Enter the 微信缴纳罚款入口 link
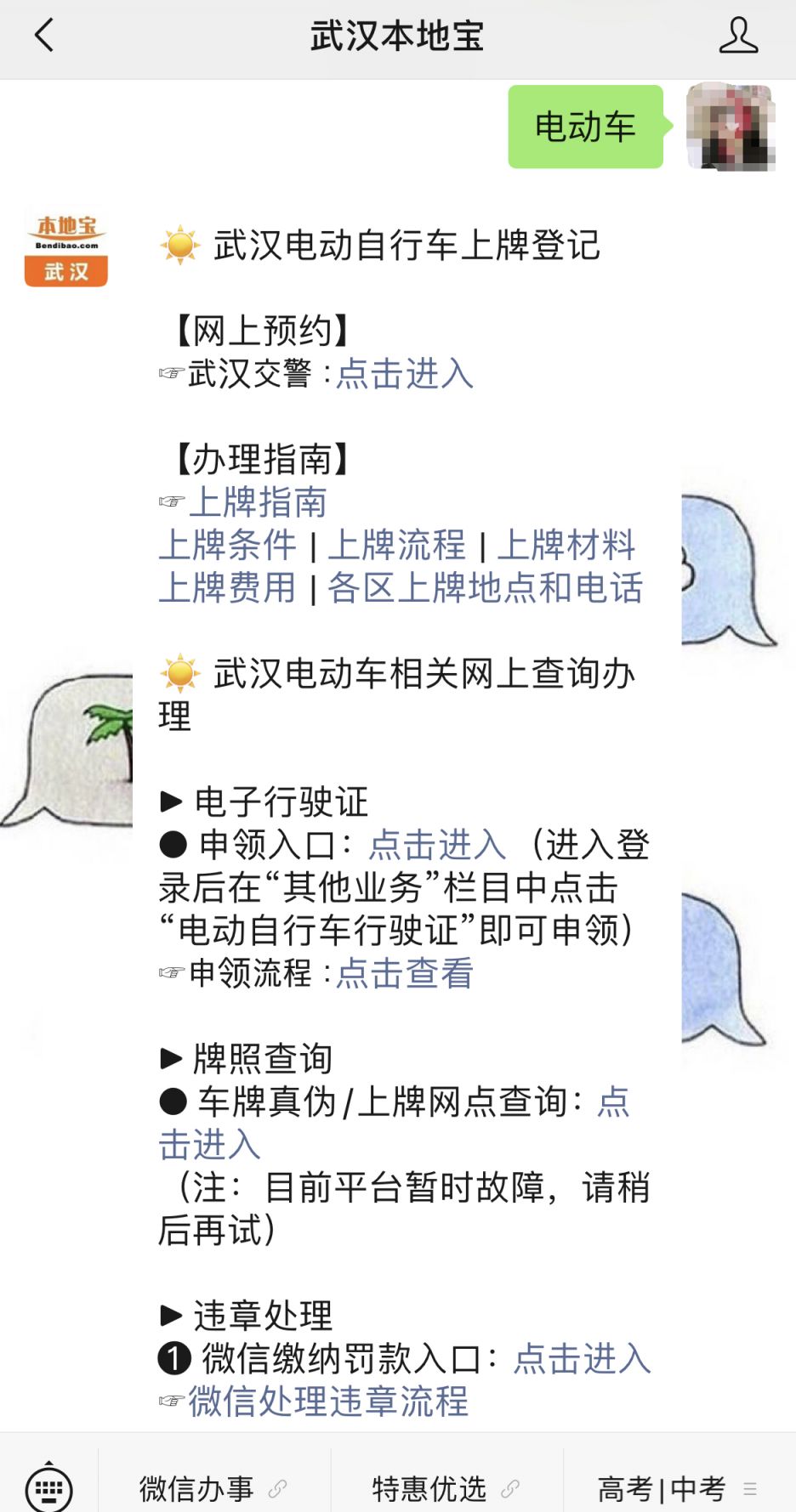The image size is (796, 1512). coord(583,1359)
